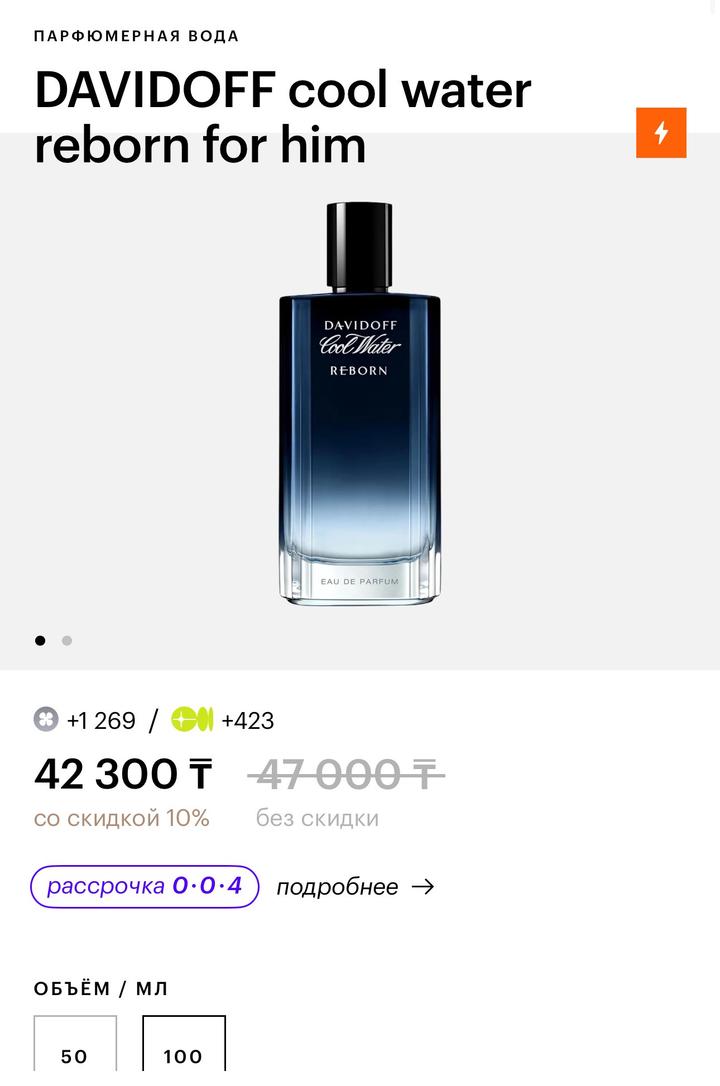Open the perfume bottle product photo
The image size is (720, 1086).
[360, 400]
